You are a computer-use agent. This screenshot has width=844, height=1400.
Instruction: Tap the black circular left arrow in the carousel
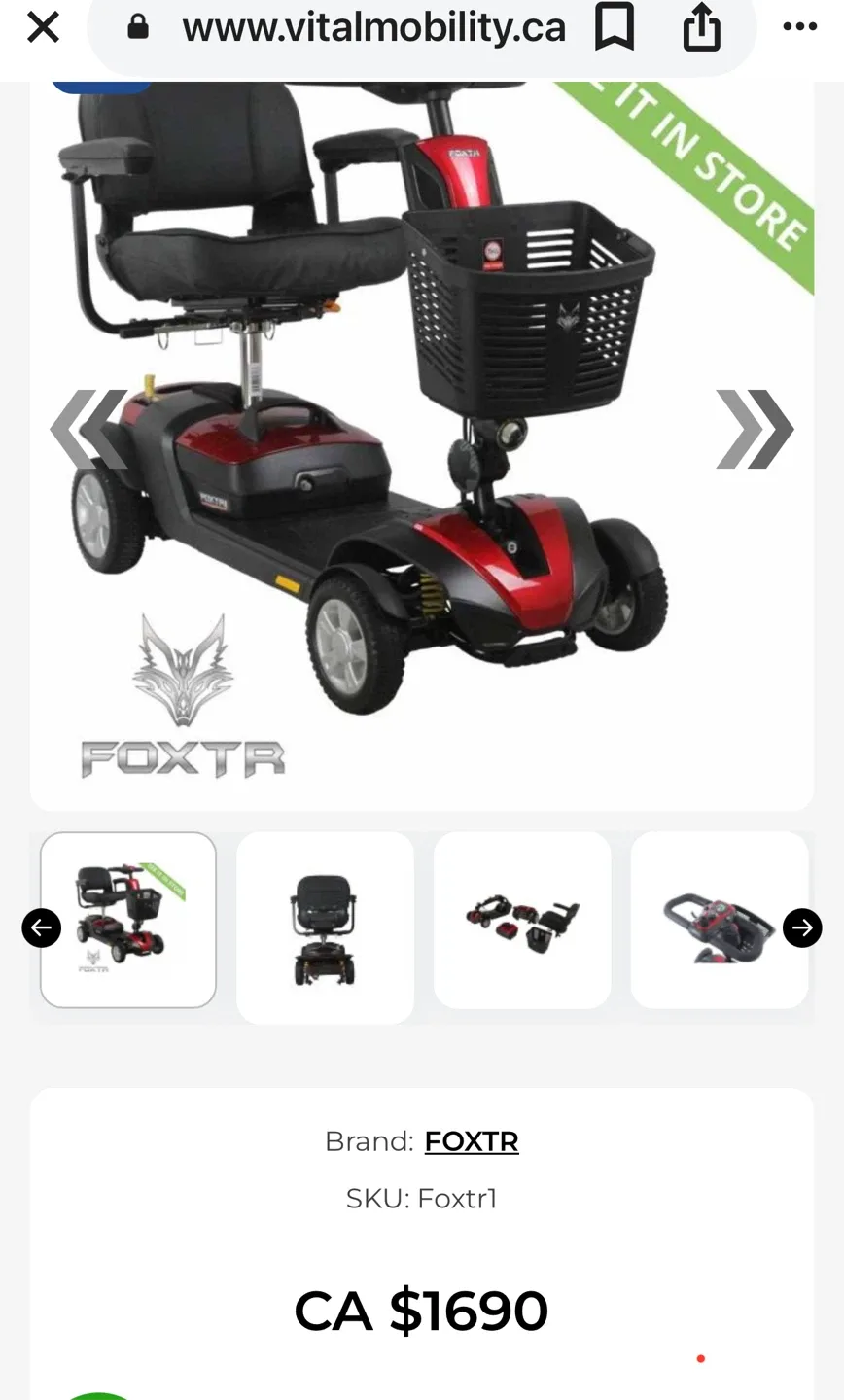coord(41,927)
